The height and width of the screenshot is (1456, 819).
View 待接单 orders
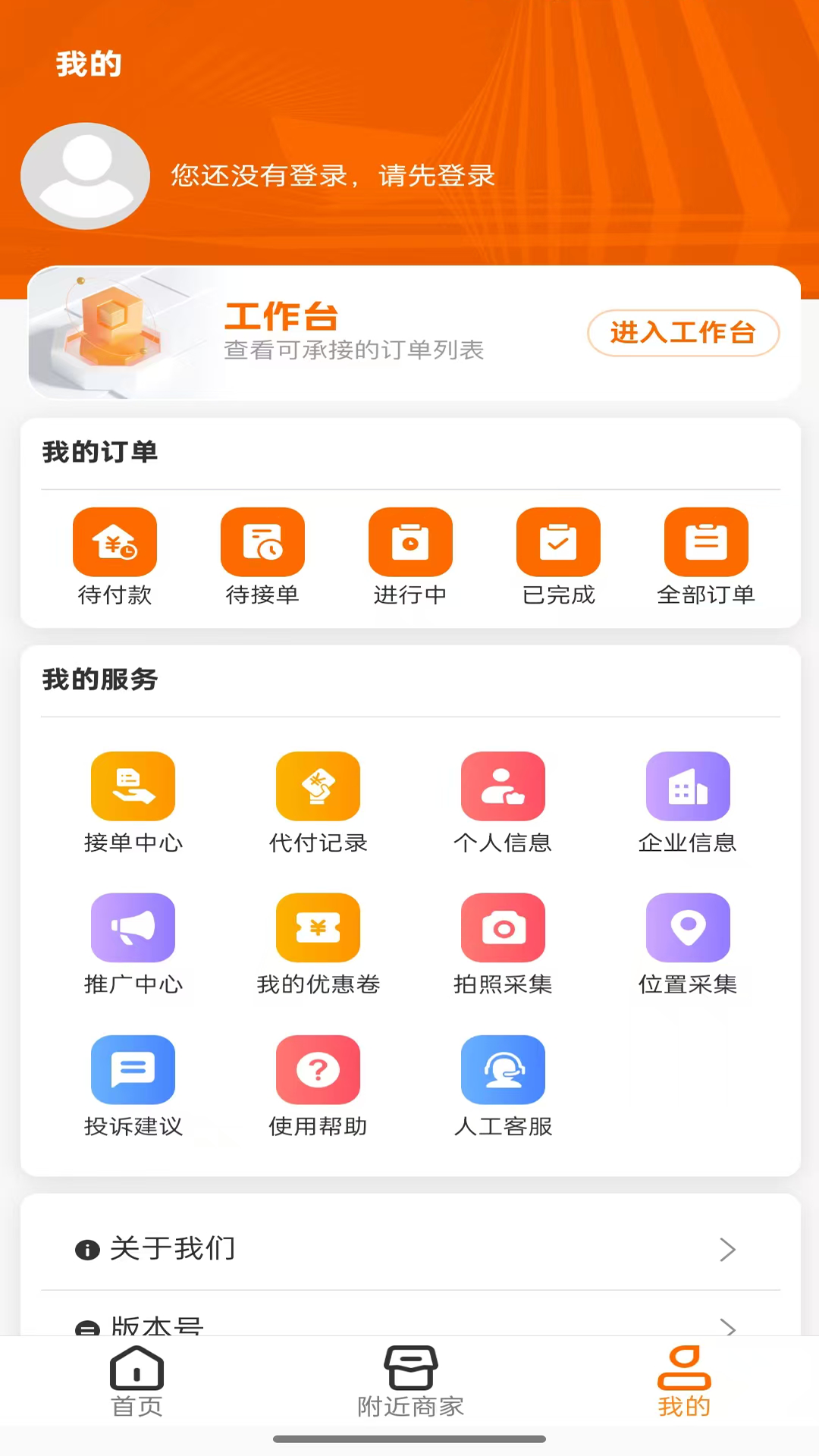[262, 556]
